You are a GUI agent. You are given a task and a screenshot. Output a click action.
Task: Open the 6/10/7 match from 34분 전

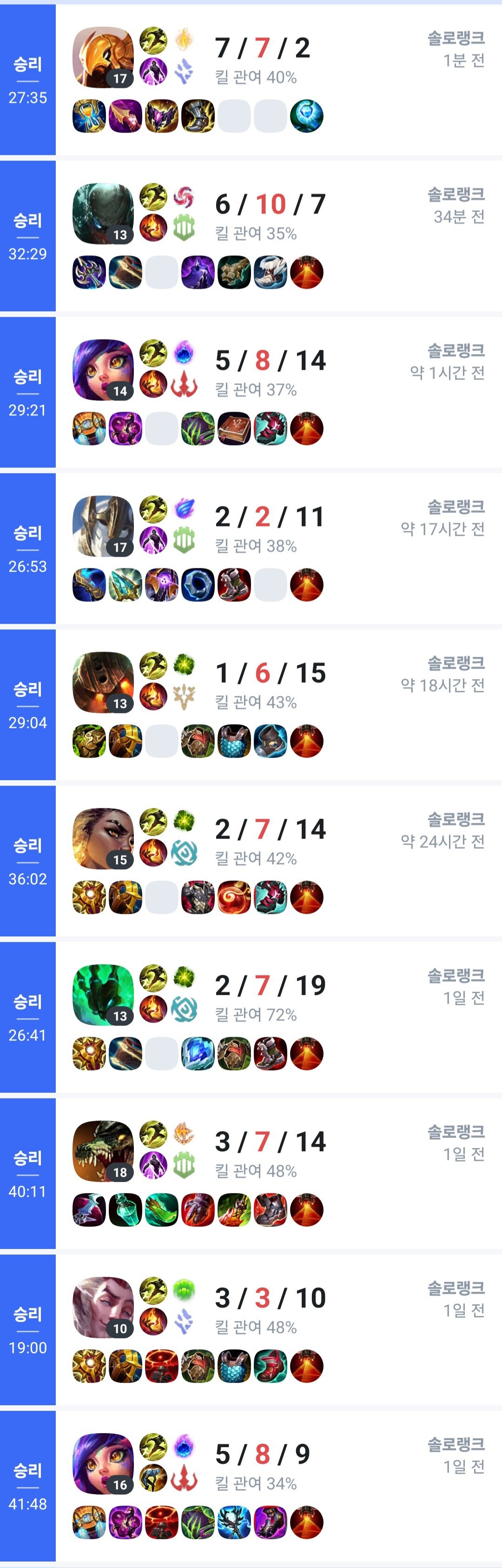coord(270,204)
